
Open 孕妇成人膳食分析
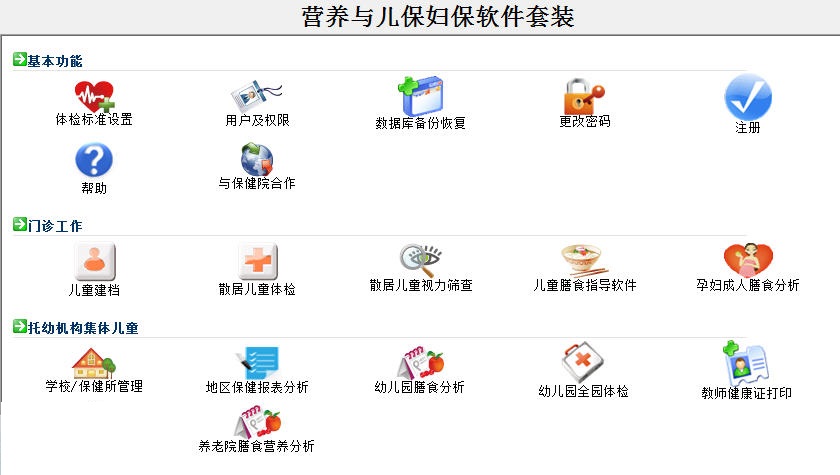click(747, 261)
